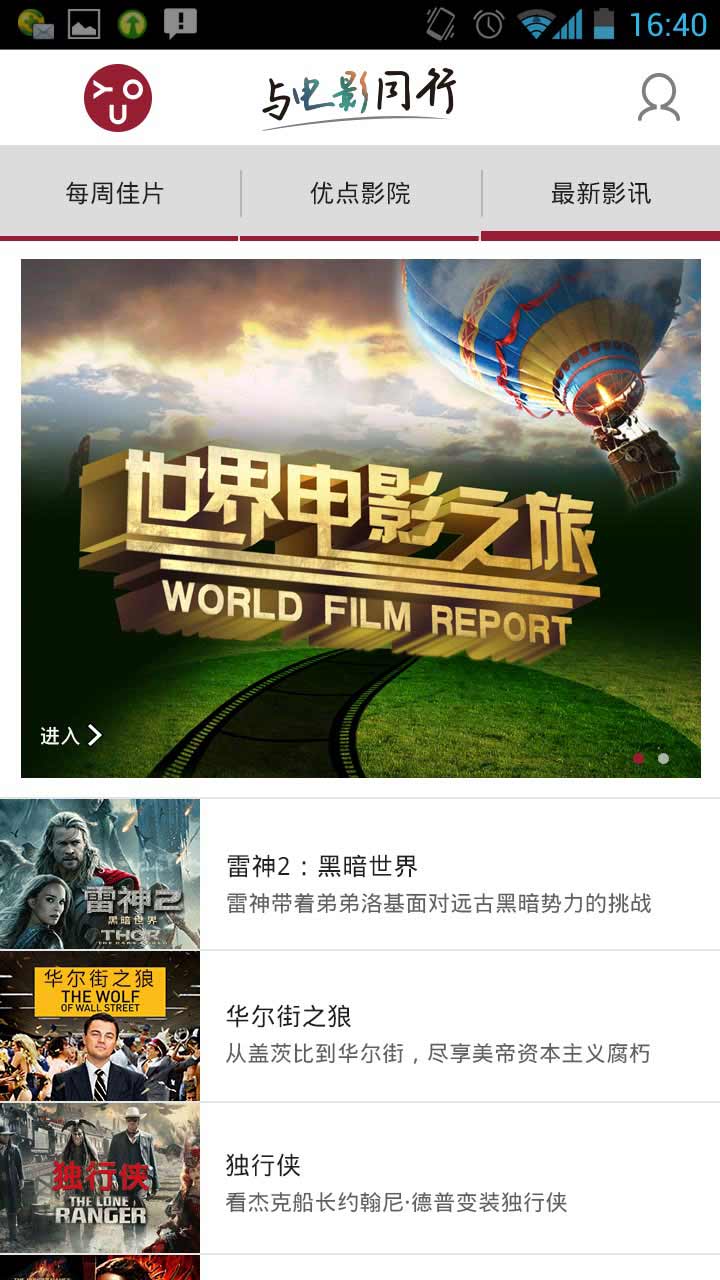
Task: Open the red YOU logo icon
Action: 118,98
